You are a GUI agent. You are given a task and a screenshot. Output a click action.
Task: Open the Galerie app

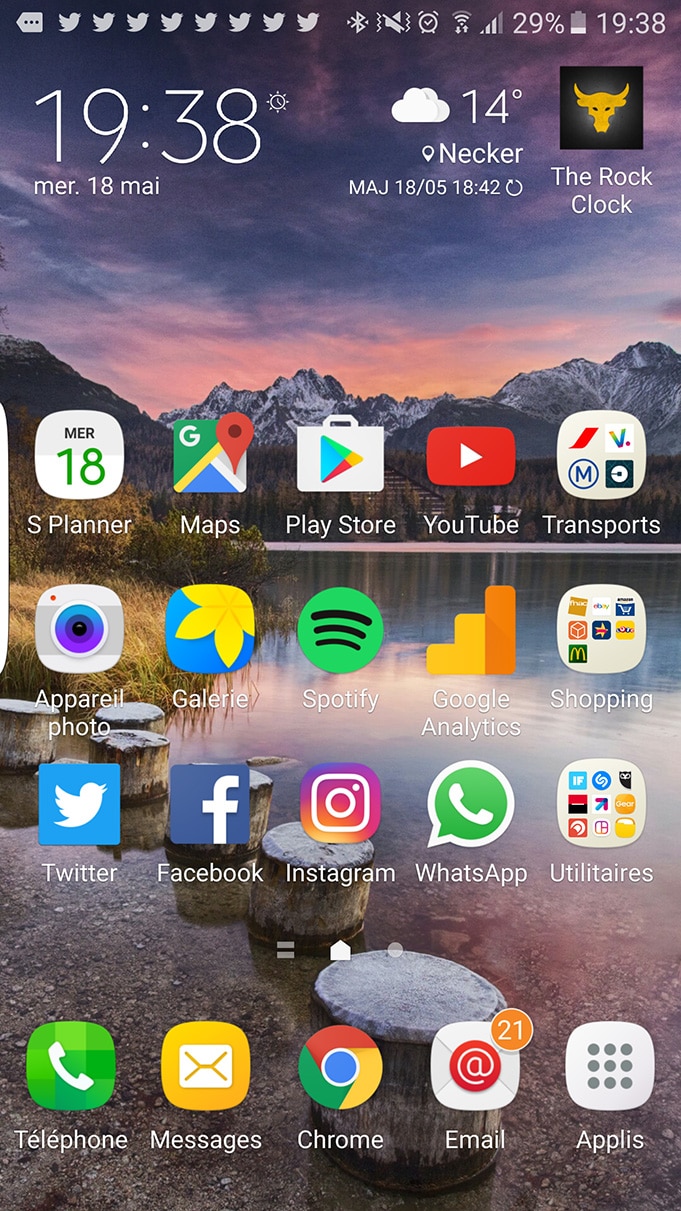[210, 629]
